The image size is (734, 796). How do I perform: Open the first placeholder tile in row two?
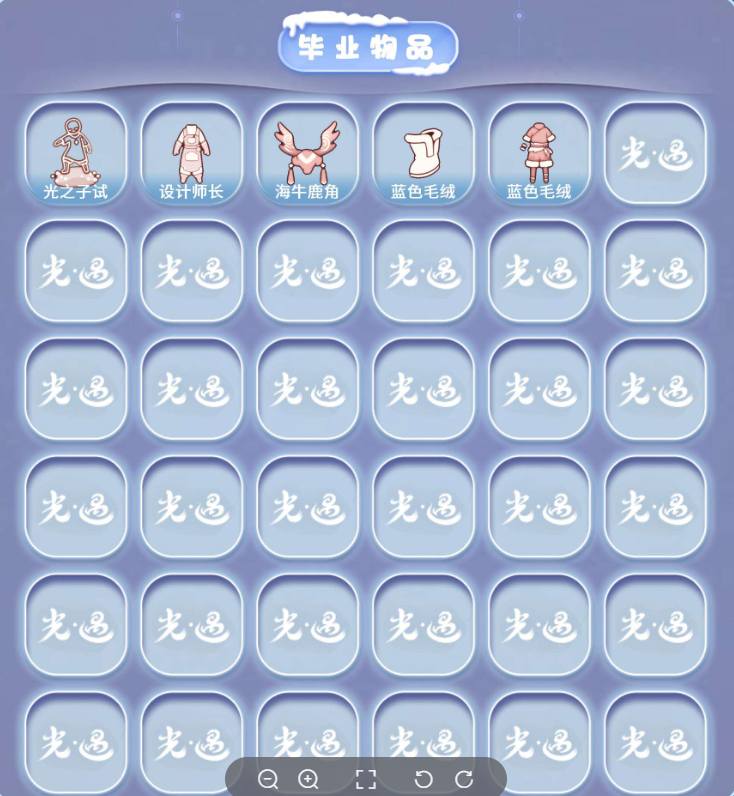(x=76, y=270)
